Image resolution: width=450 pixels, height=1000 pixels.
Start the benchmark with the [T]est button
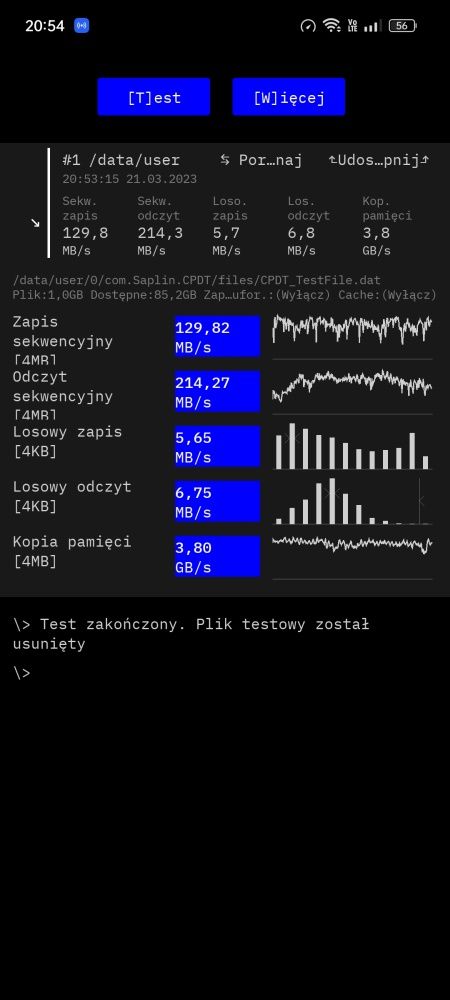pyautogui.click(x=154, y=97)
